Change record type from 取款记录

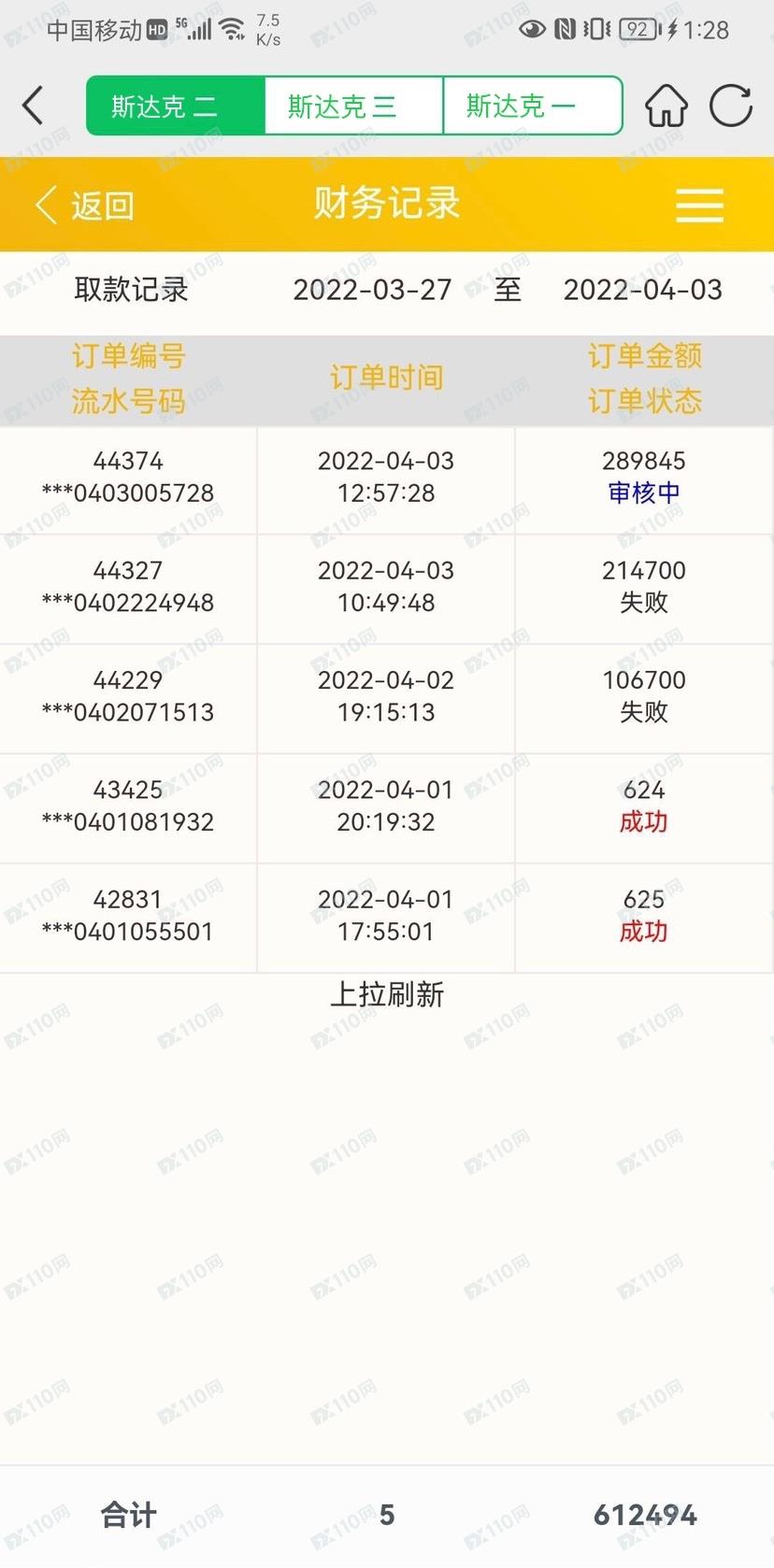[x=132, y=290]
